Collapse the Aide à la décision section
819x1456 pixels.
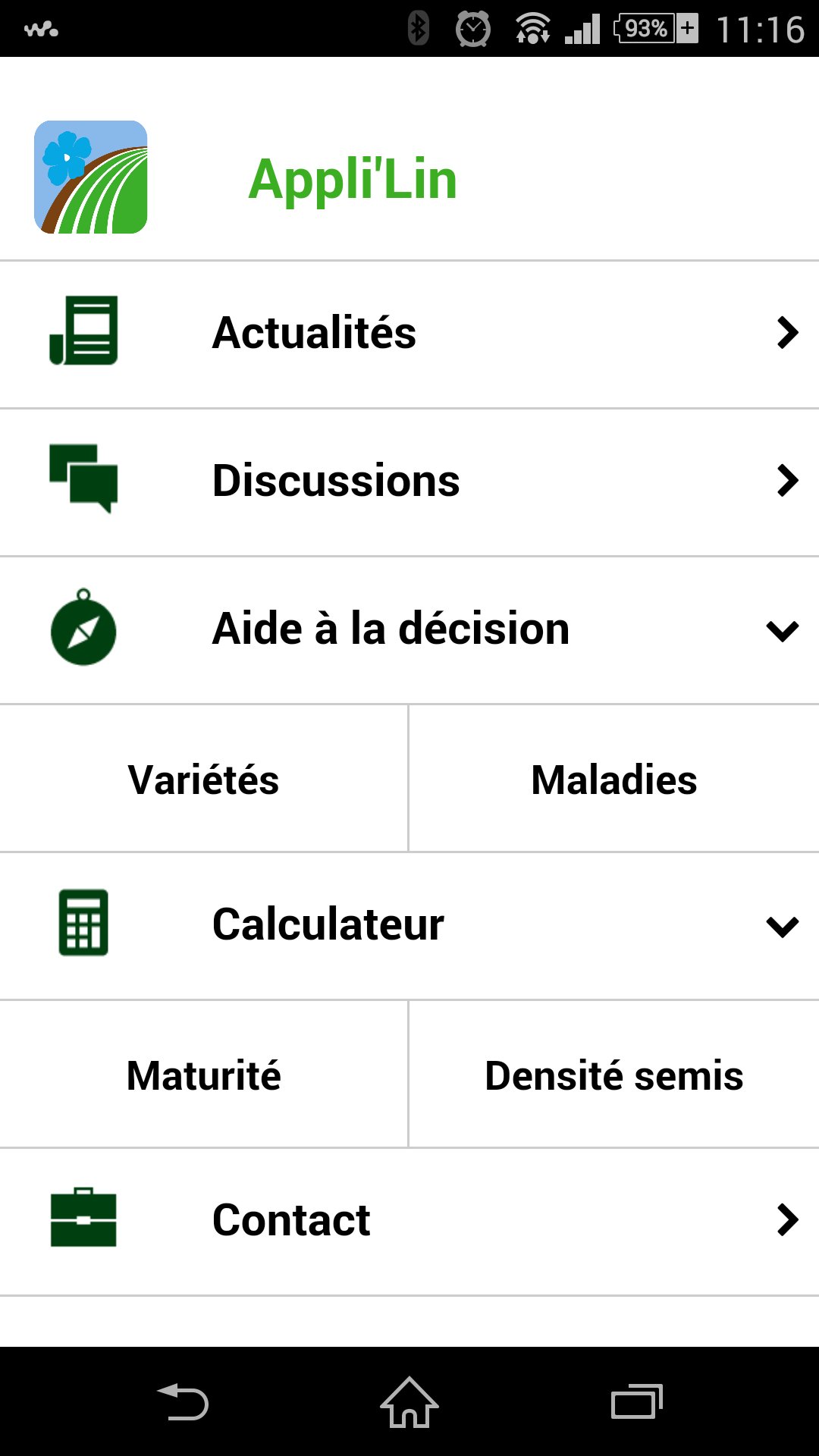point(783,630)
